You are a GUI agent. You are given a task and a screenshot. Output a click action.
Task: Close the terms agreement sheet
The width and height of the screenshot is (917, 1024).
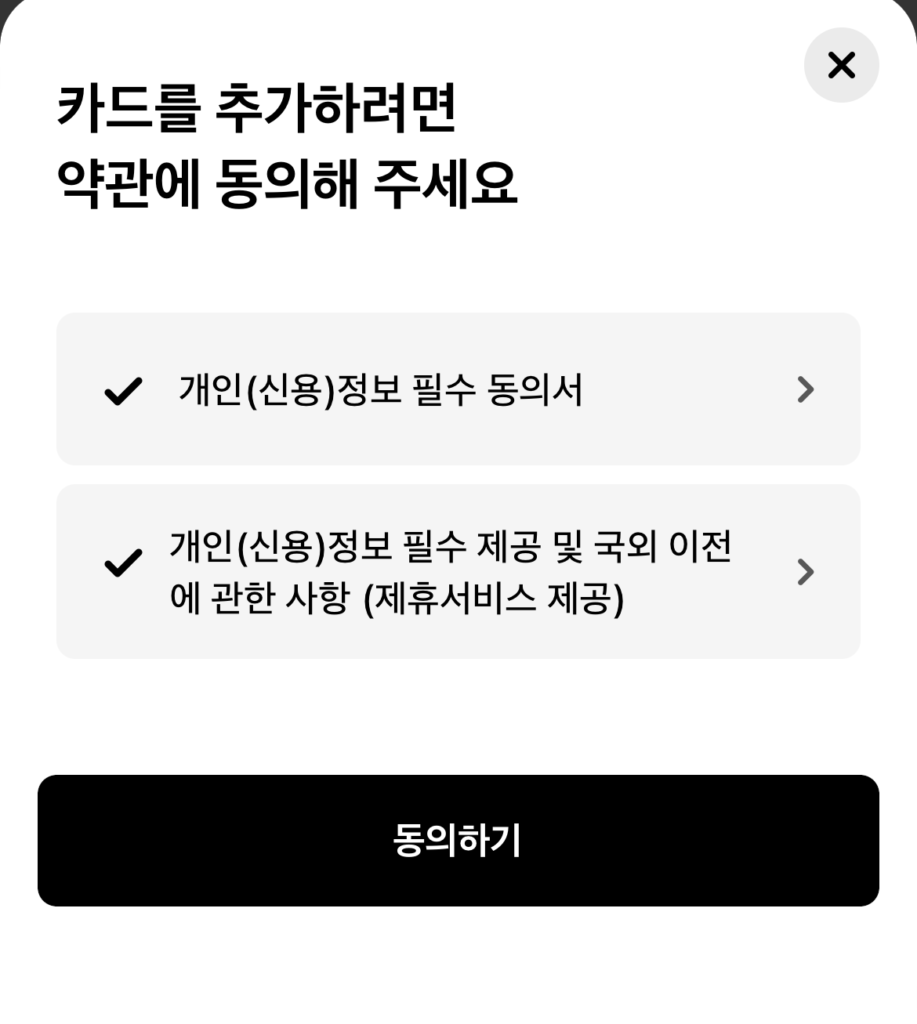pos(841,65)
